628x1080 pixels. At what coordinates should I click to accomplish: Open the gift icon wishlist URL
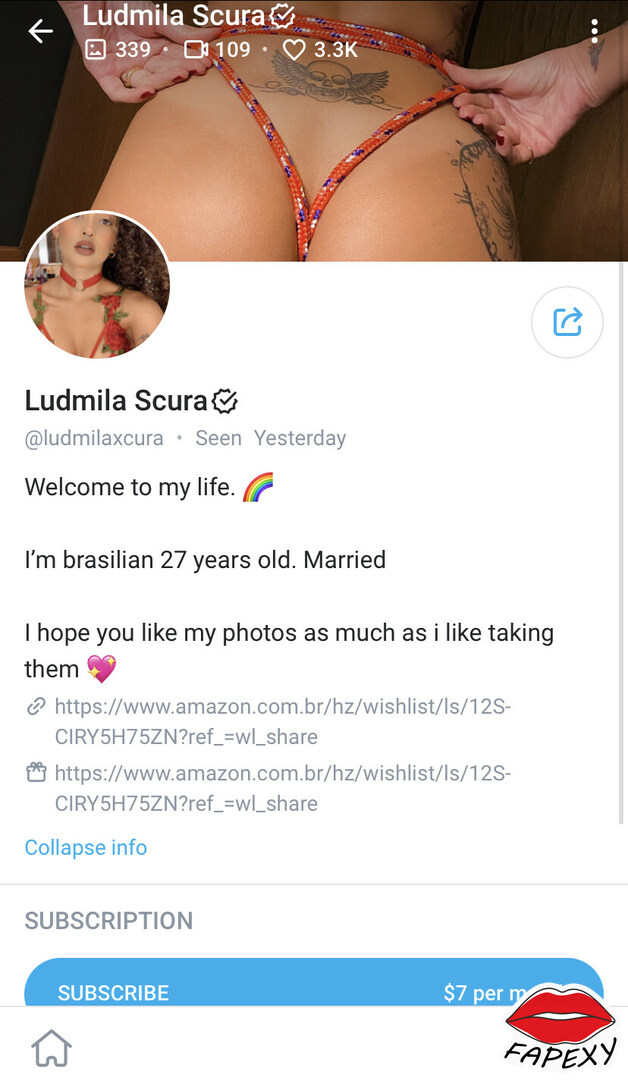tap(282, 788)
